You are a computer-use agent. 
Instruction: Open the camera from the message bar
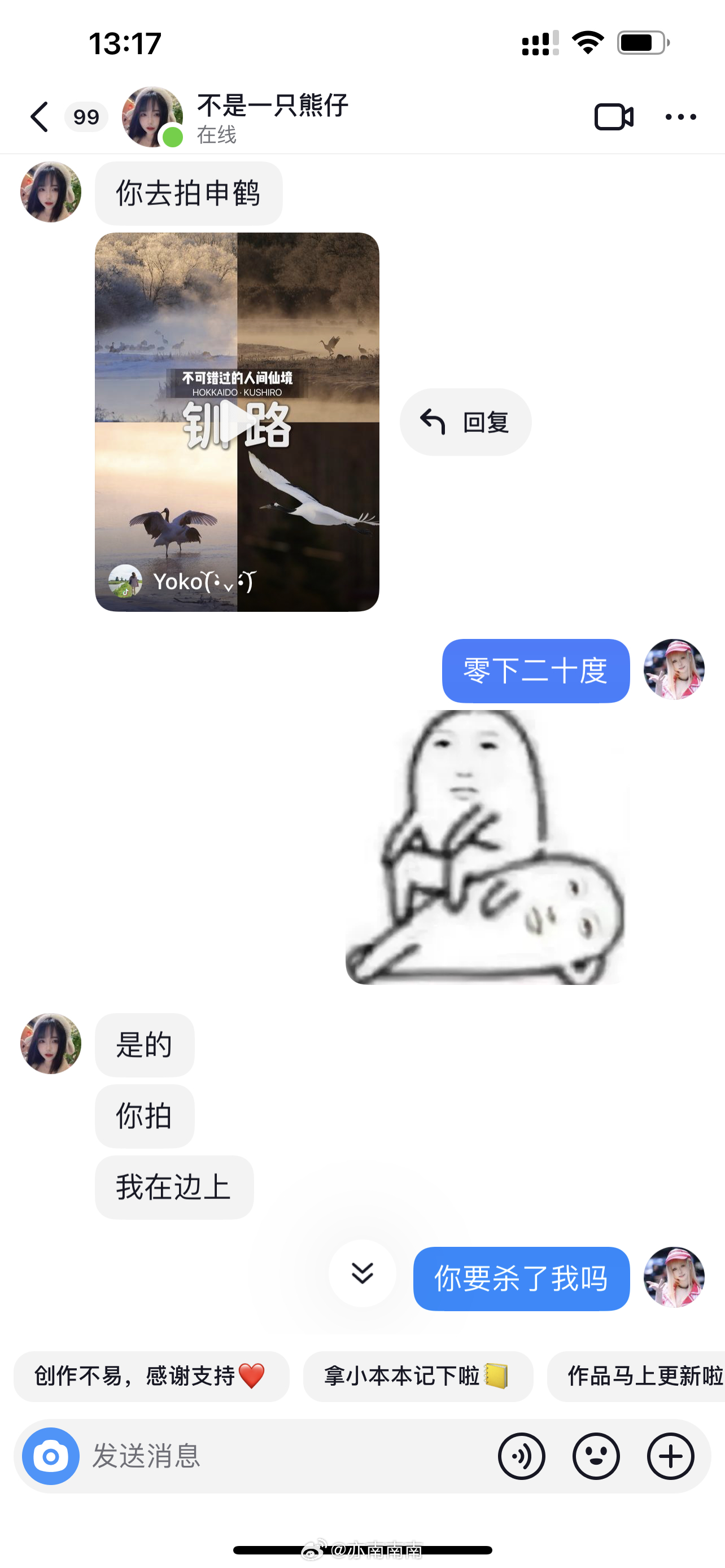[50, 1456]
